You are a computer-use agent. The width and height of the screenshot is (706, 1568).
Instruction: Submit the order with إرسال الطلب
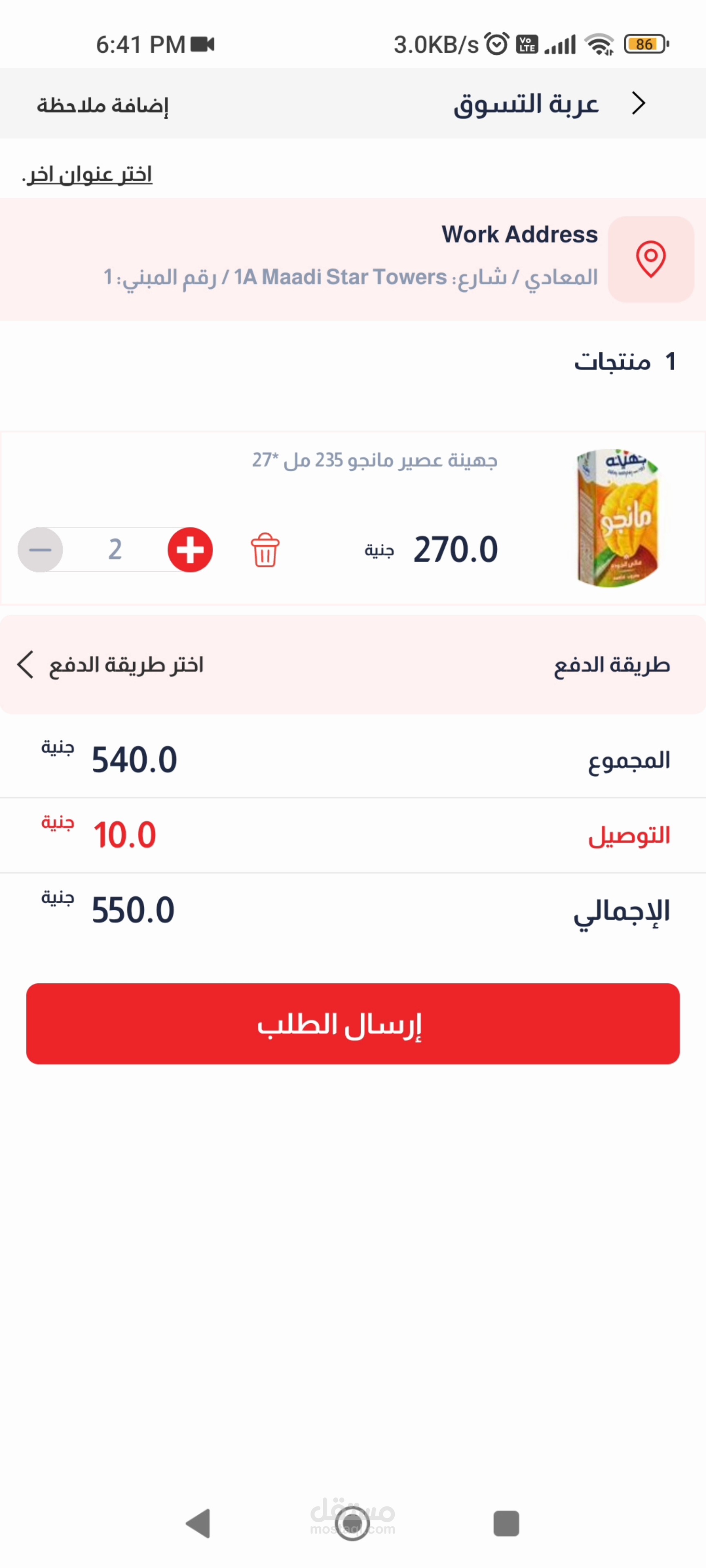(353, 1024)
